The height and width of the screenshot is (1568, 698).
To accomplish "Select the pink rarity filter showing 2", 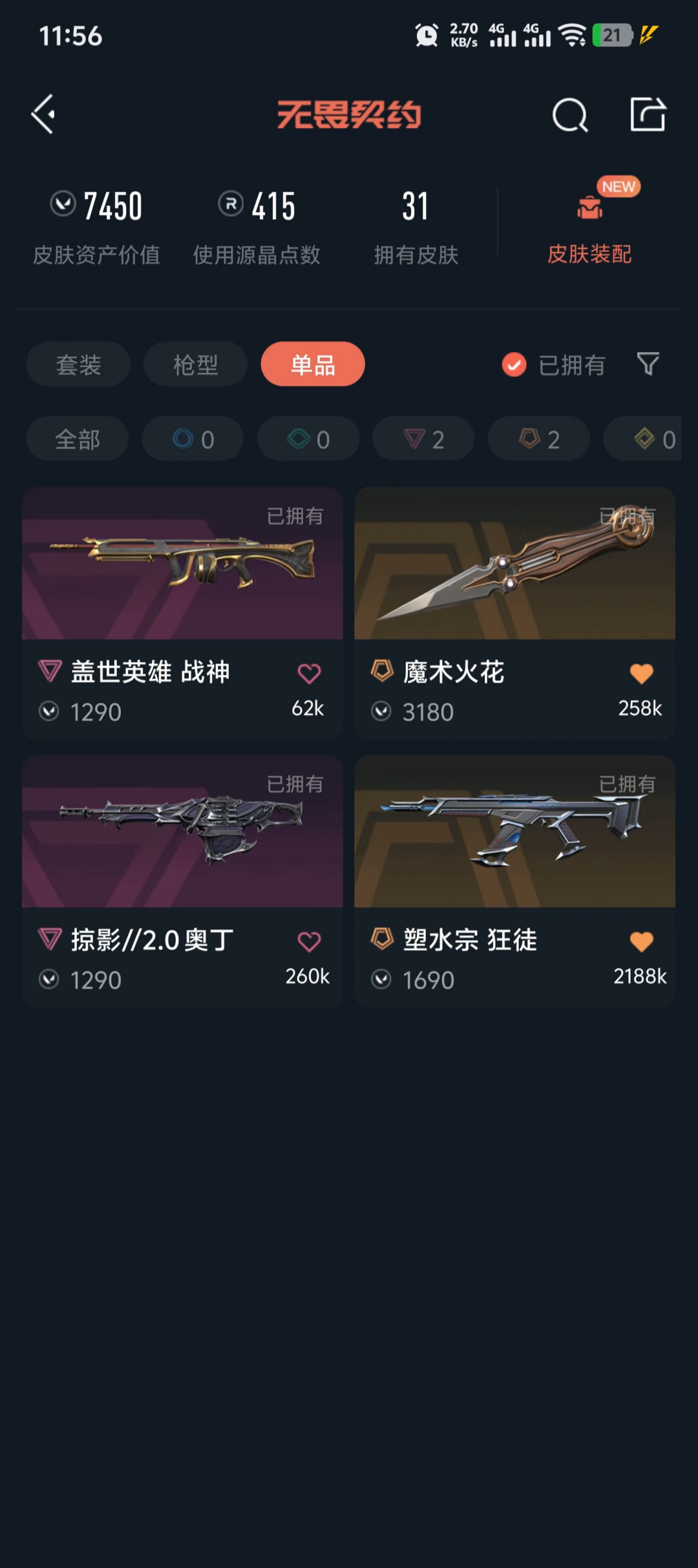I will [423, 438].
